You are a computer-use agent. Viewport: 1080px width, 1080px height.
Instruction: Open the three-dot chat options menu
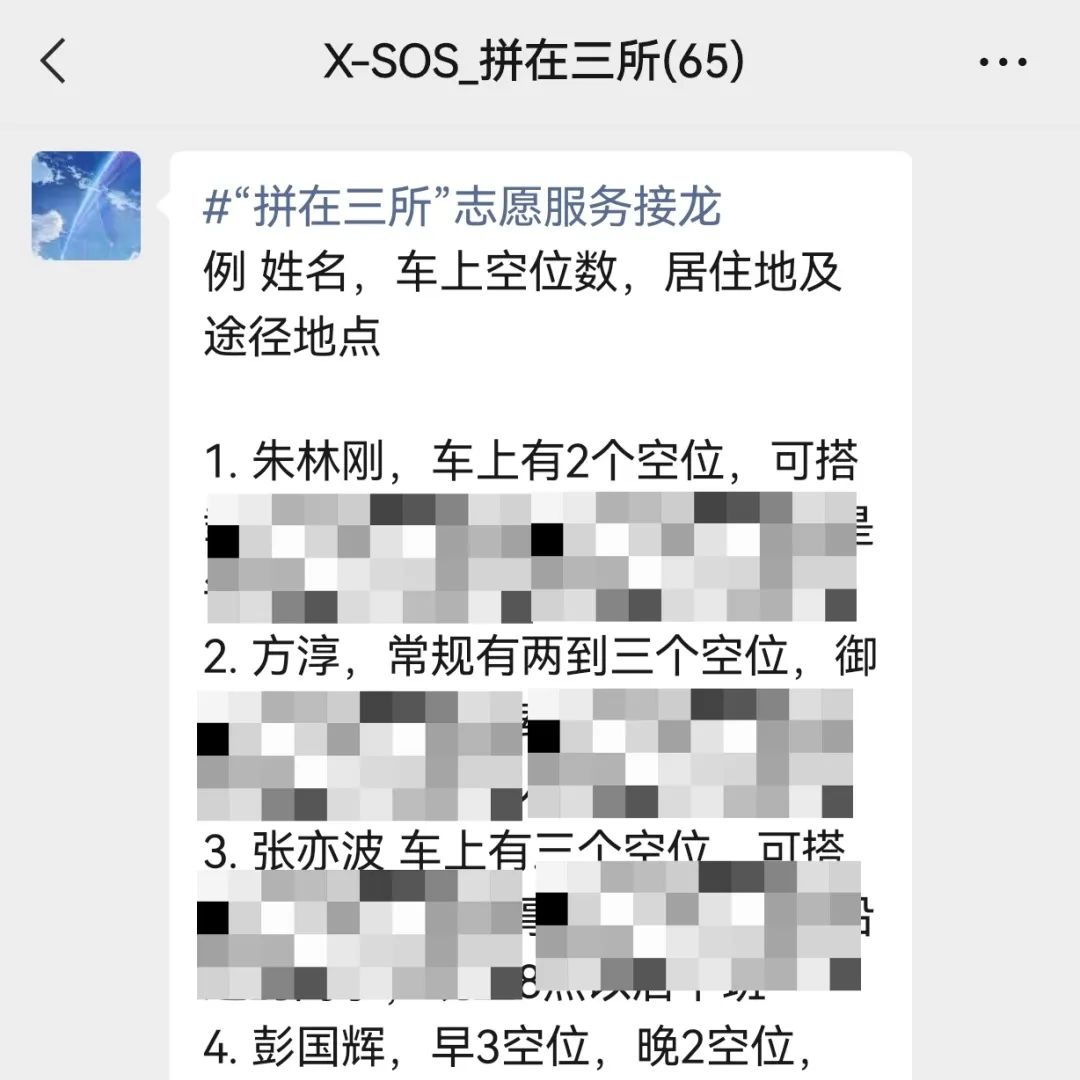(1002, 63)
